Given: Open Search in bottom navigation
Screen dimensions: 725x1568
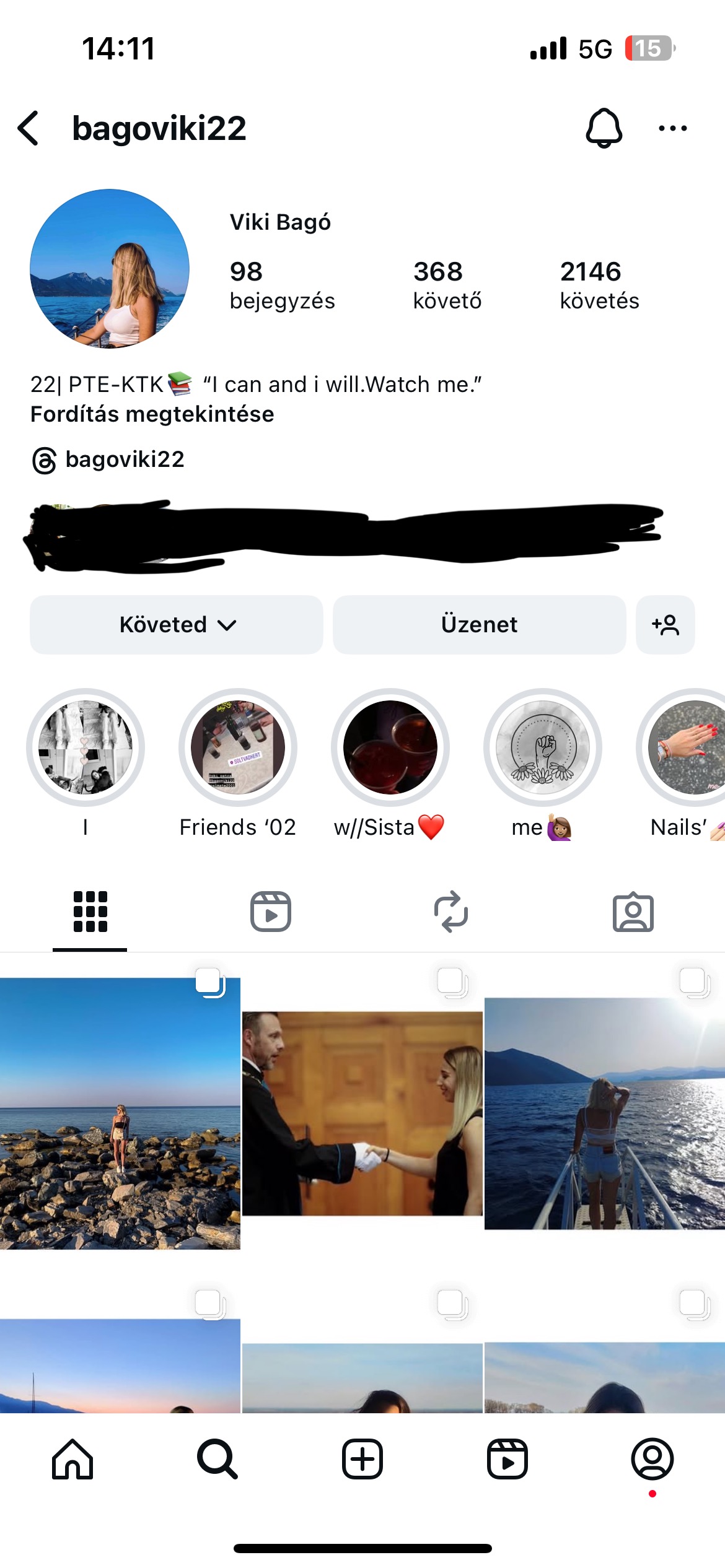Looking at the screenshot, I should pyautogui.click(x=217, y=1459).
